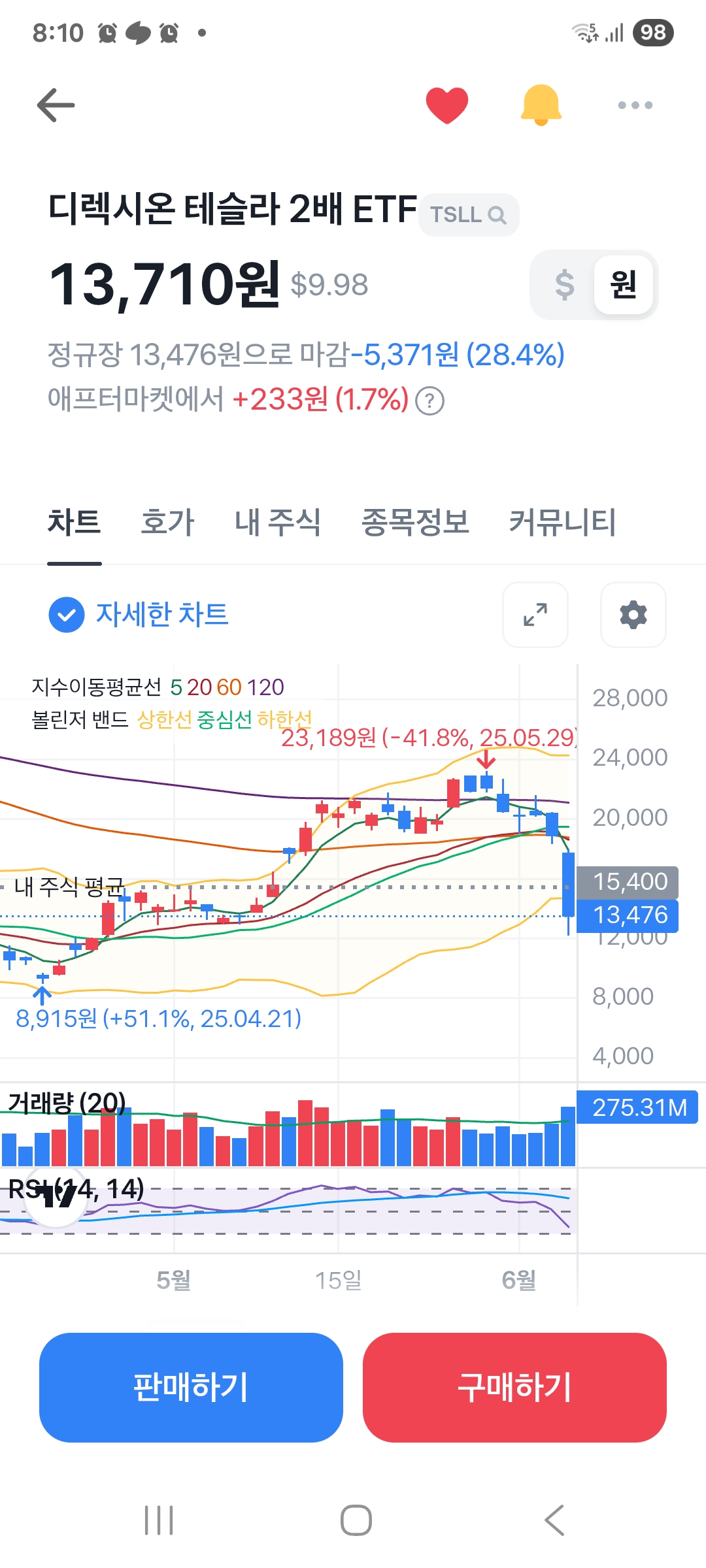This screenshot has width=706, height=1568.
Task: Switch to the 종목정보 tab
Action: point(415,522)
